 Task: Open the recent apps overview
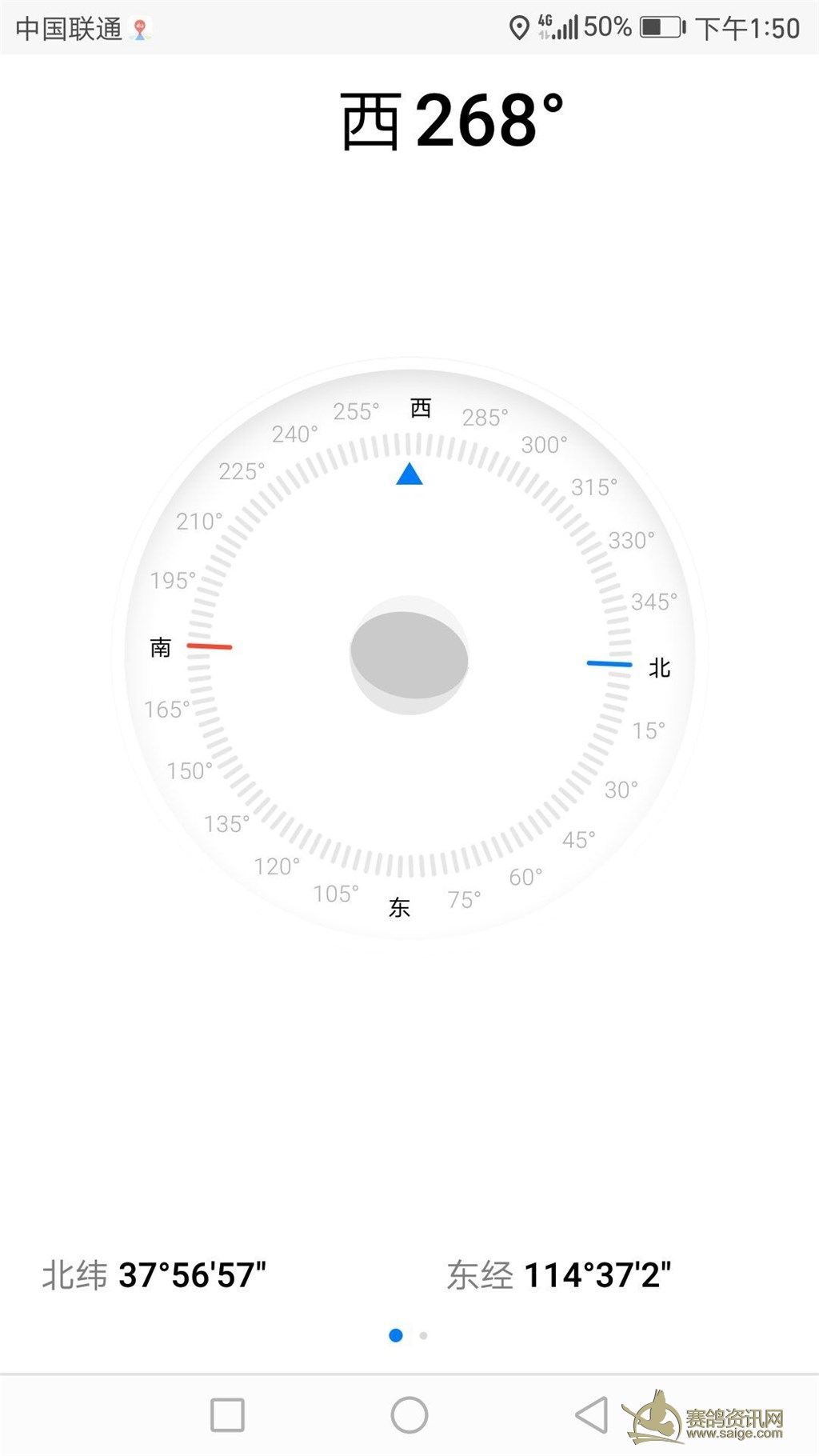227,1415
